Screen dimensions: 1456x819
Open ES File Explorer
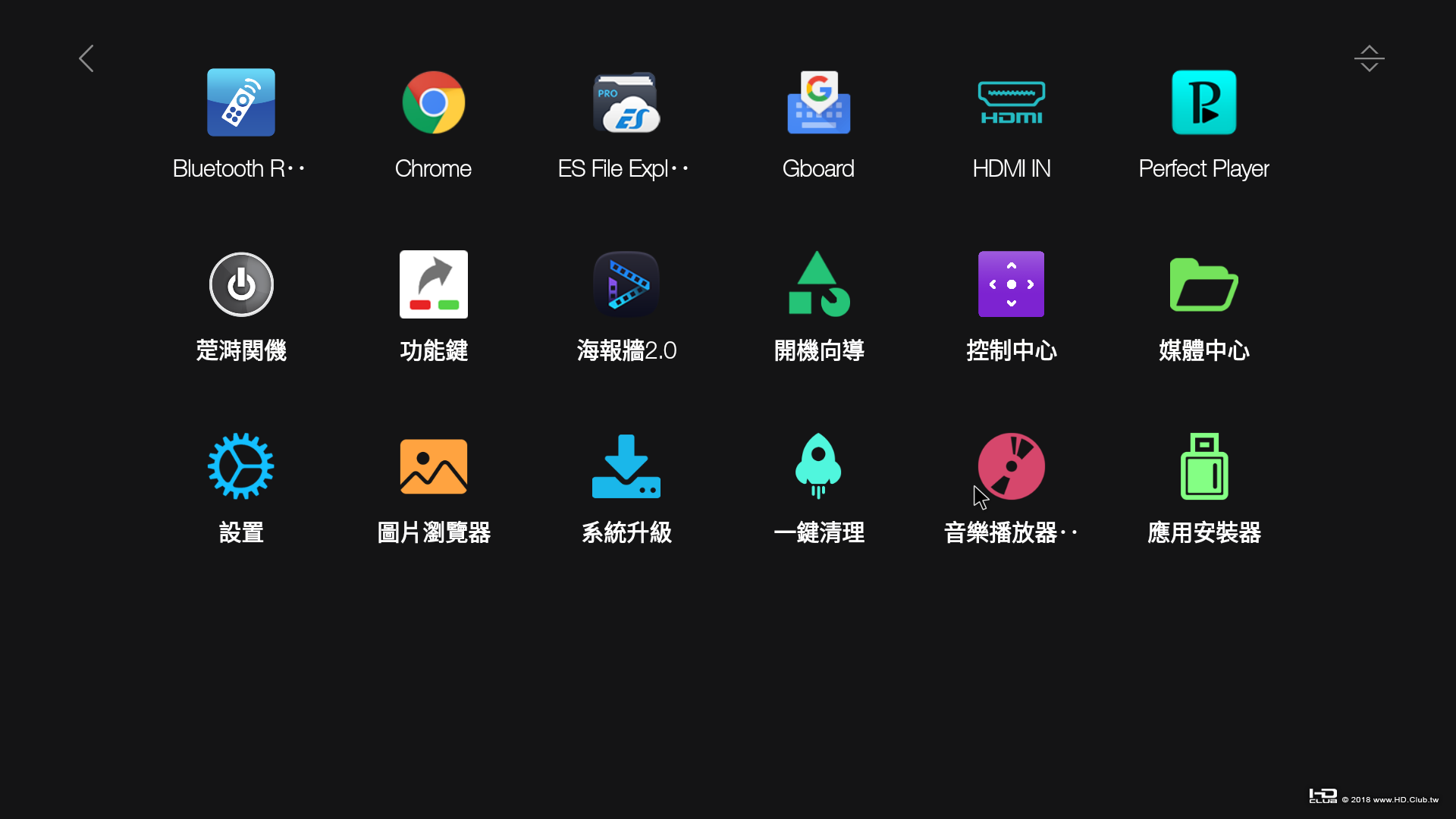(626, 102)
